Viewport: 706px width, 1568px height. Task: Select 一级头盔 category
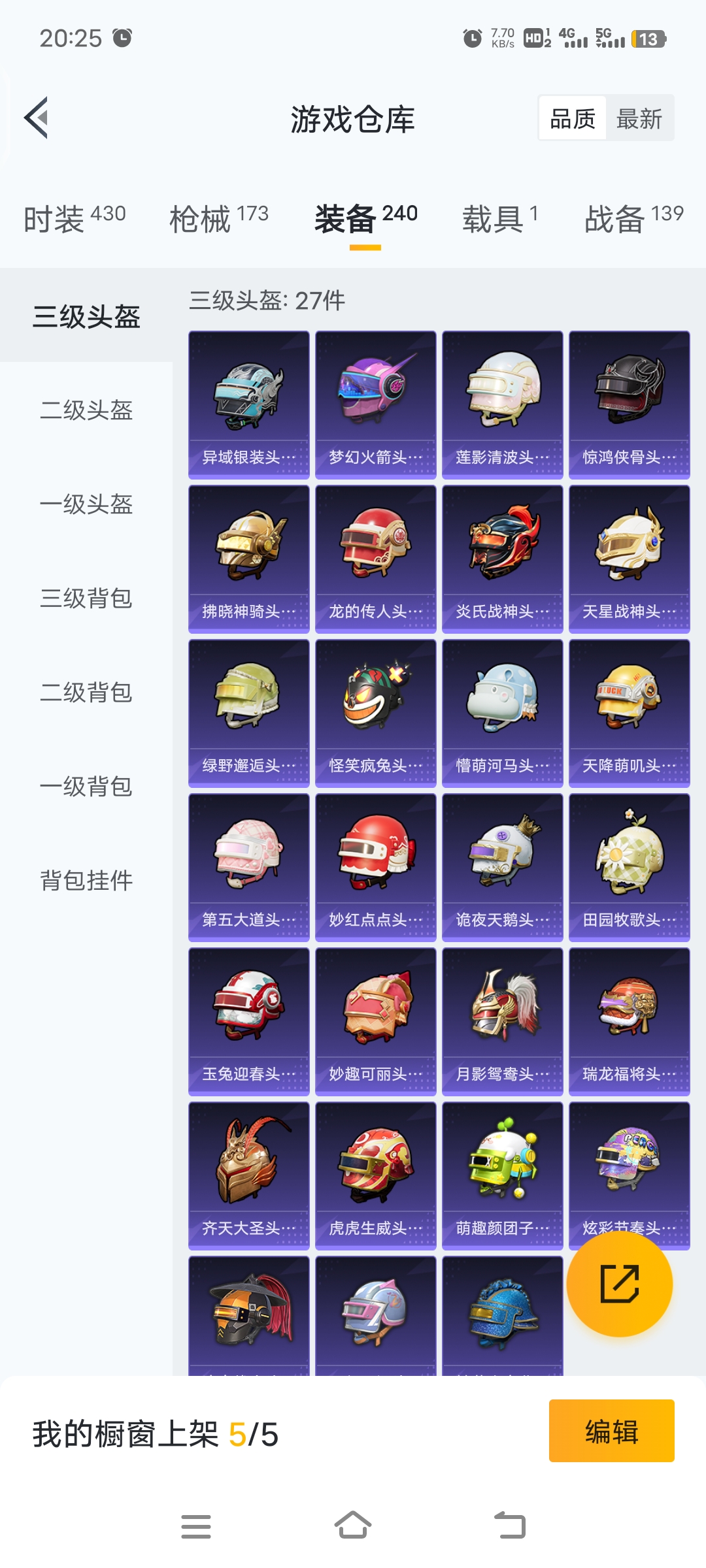(86, 504)
